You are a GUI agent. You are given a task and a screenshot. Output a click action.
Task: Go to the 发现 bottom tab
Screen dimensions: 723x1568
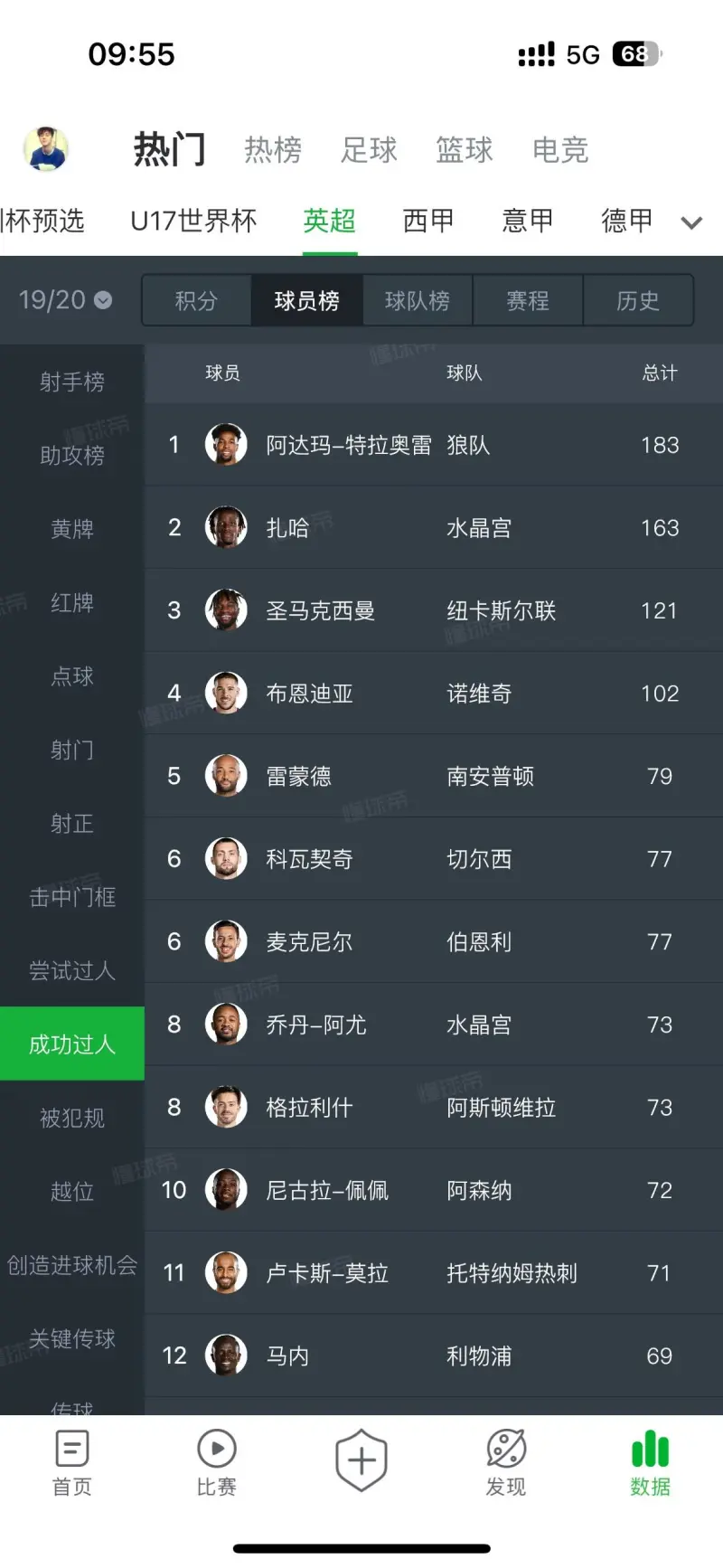[x=506, y=1463]
